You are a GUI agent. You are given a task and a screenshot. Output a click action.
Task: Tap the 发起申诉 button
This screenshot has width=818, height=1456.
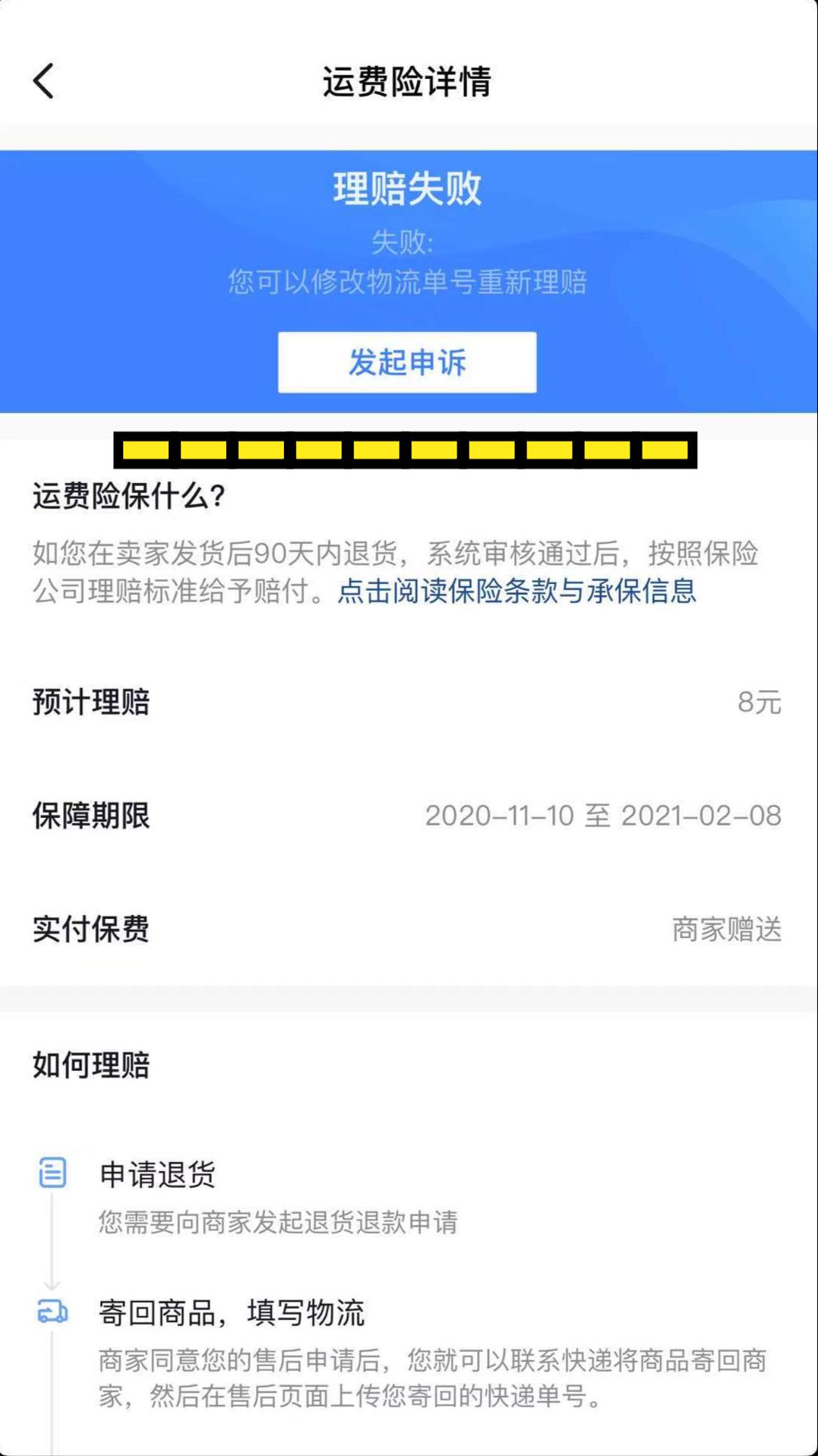coord(409,364)
